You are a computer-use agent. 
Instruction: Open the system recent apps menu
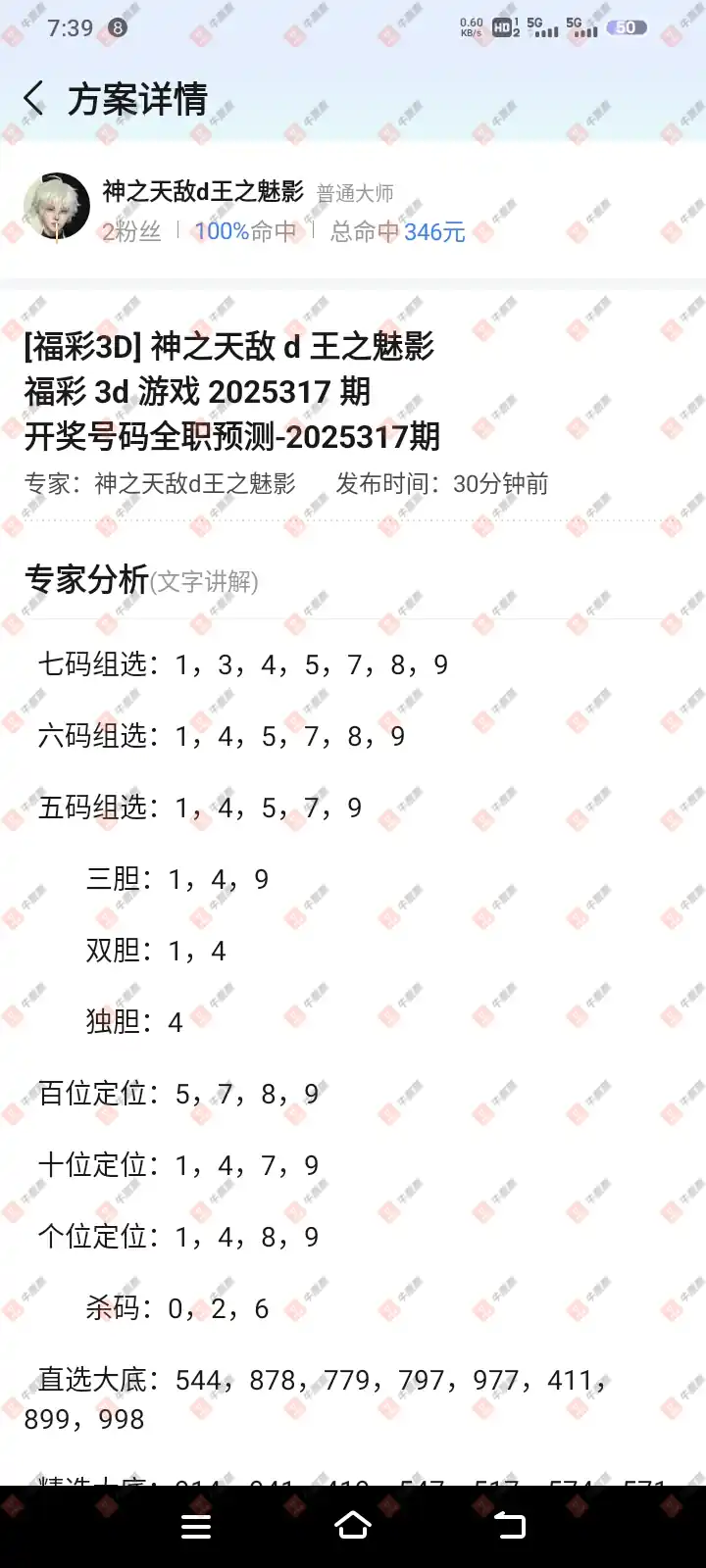(x=196, y=1527)
